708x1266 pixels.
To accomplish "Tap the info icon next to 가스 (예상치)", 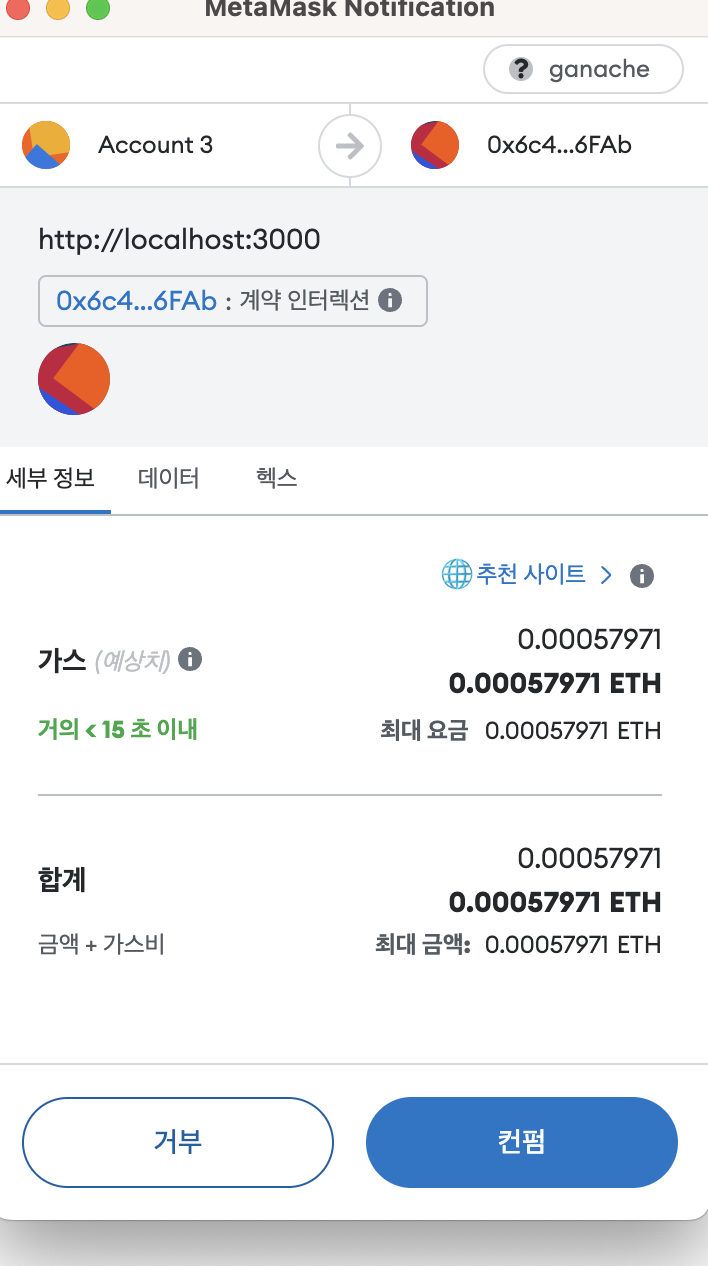I will (x=190, y=660).
